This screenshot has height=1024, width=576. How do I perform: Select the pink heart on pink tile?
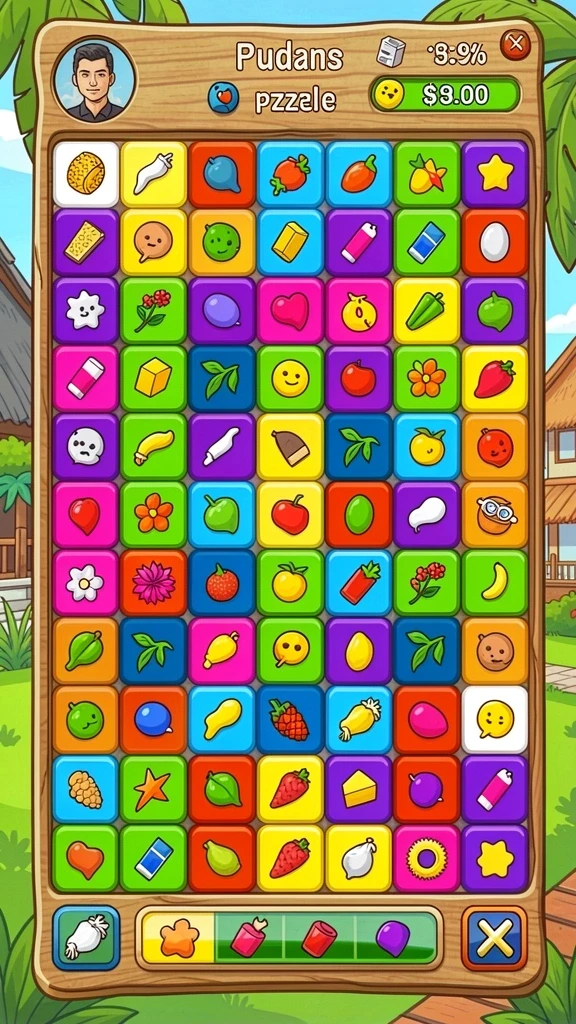[291, 310]
